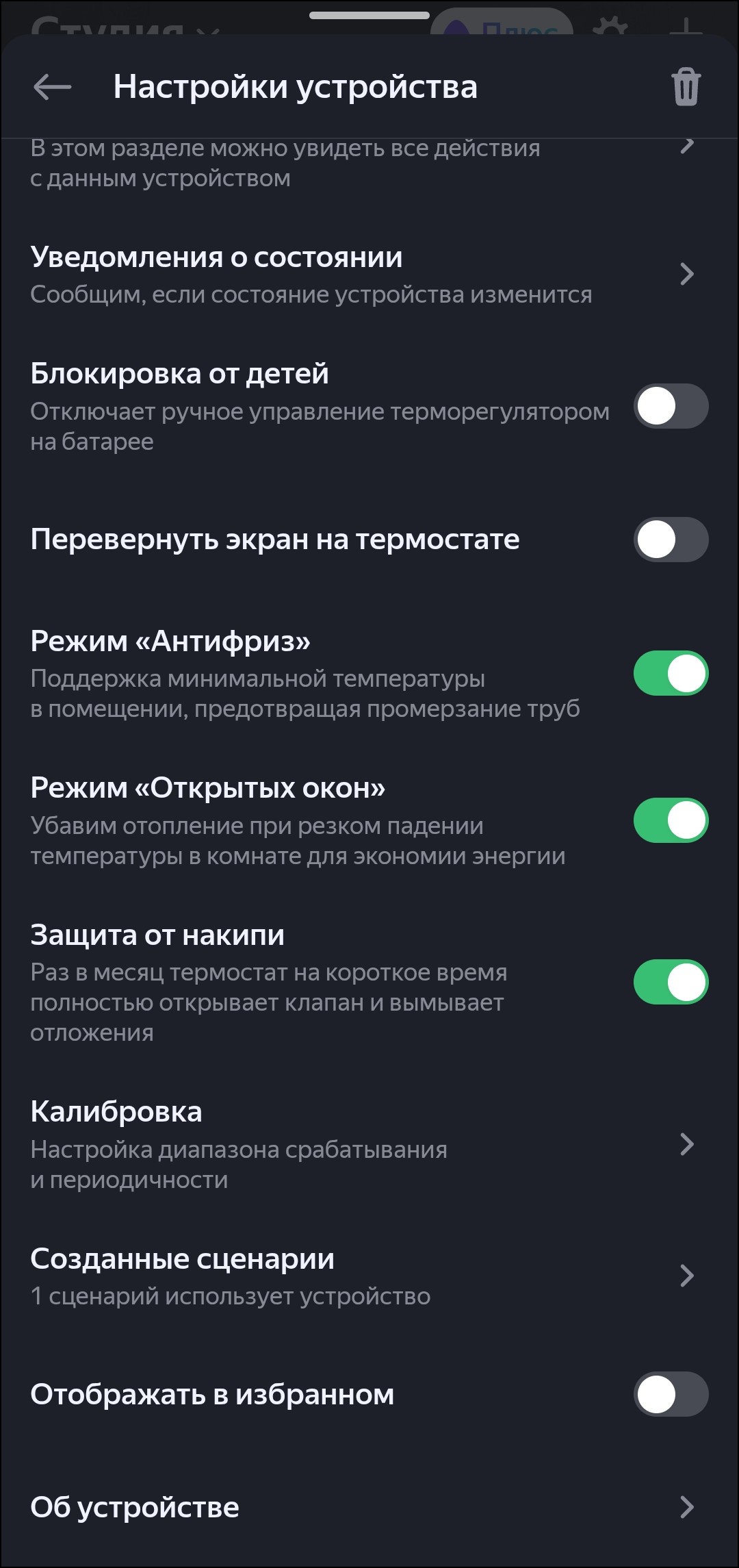Delete the device with trash icon
Viewport: 739px width, 1568px height.
tap(686, 87)
